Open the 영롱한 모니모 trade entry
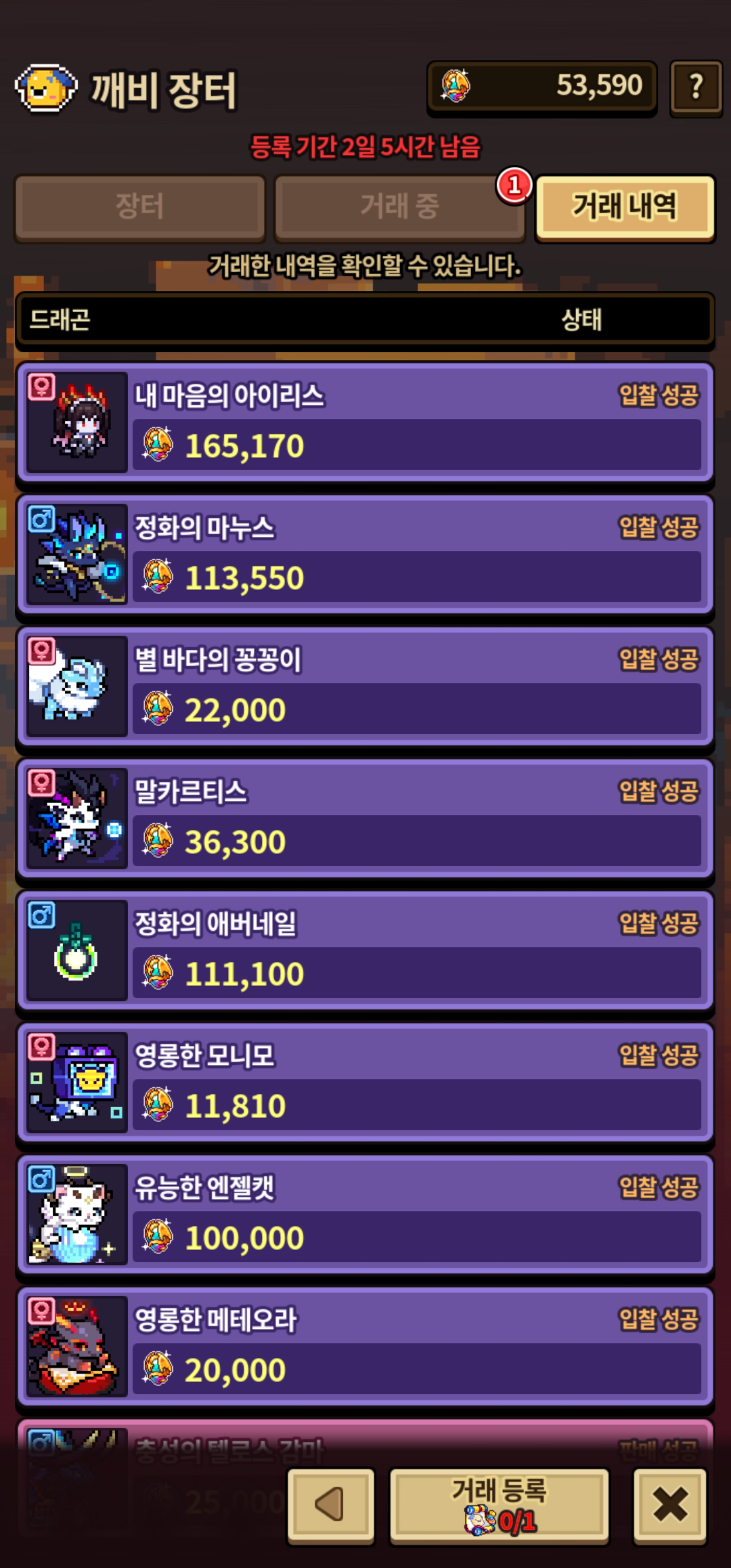The image size is (731, 1568). (365, 1082)
